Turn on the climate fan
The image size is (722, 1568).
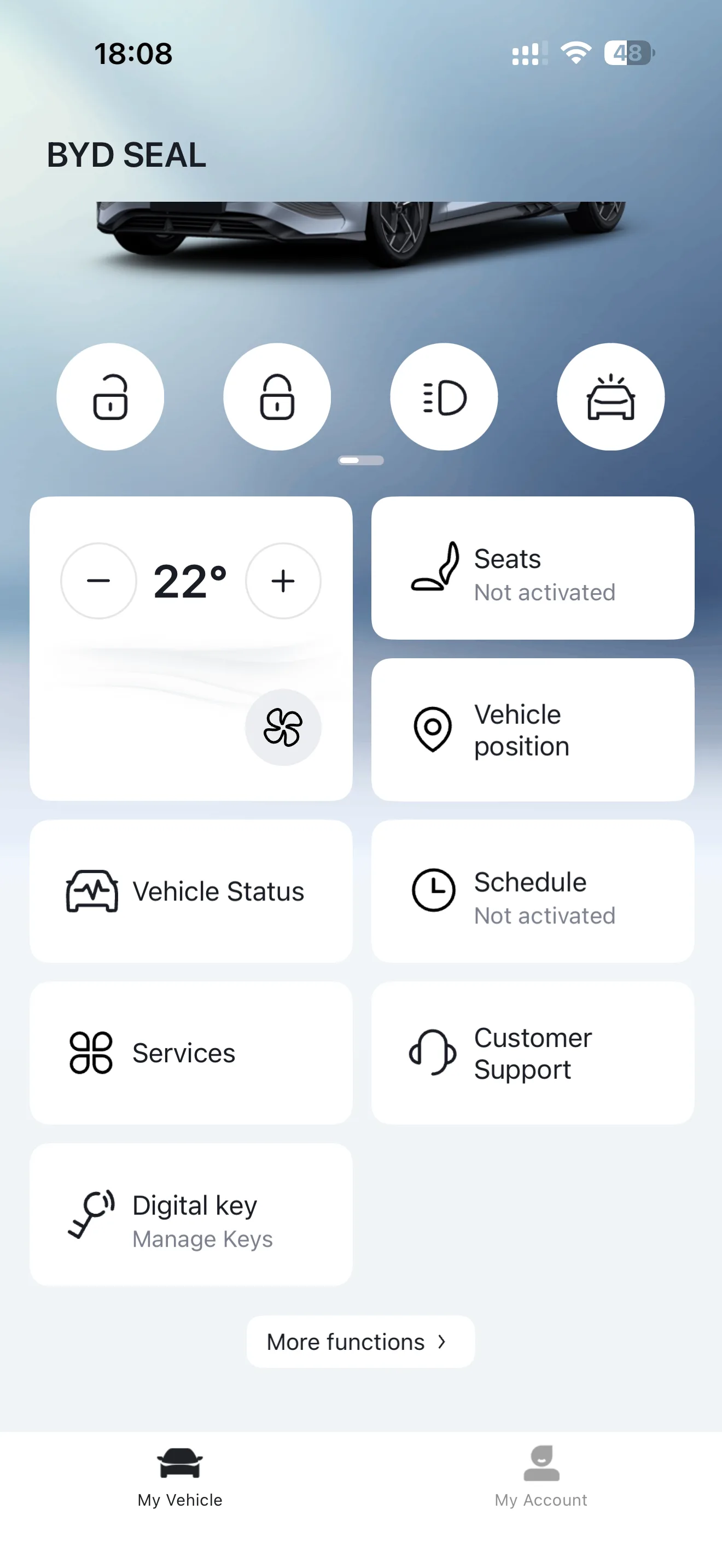[x=283, y=727]
